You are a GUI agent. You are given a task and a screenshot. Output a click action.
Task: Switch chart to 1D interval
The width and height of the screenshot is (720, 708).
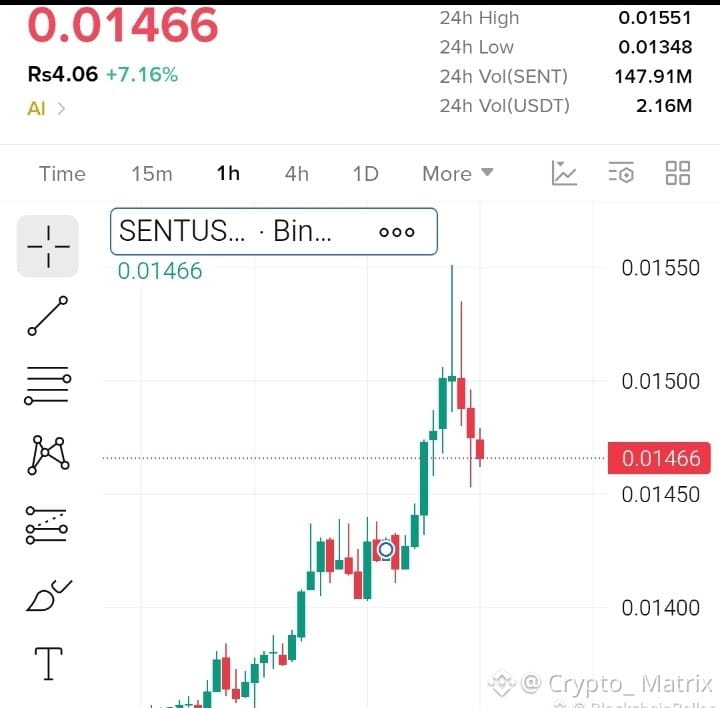[x=366, y=174]
